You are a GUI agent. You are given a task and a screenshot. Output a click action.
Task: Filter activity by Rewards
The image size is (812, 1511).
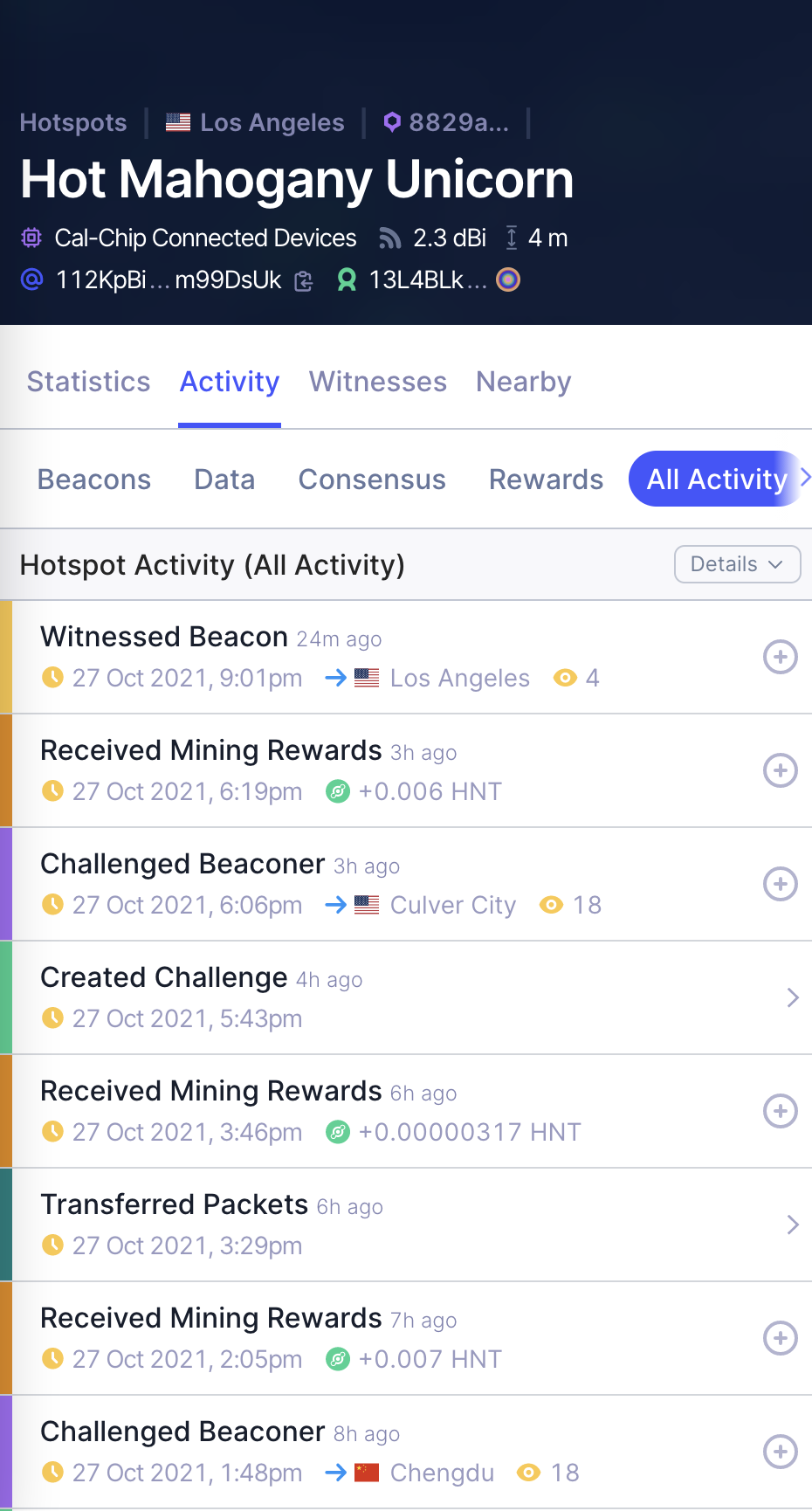point(546,480)
